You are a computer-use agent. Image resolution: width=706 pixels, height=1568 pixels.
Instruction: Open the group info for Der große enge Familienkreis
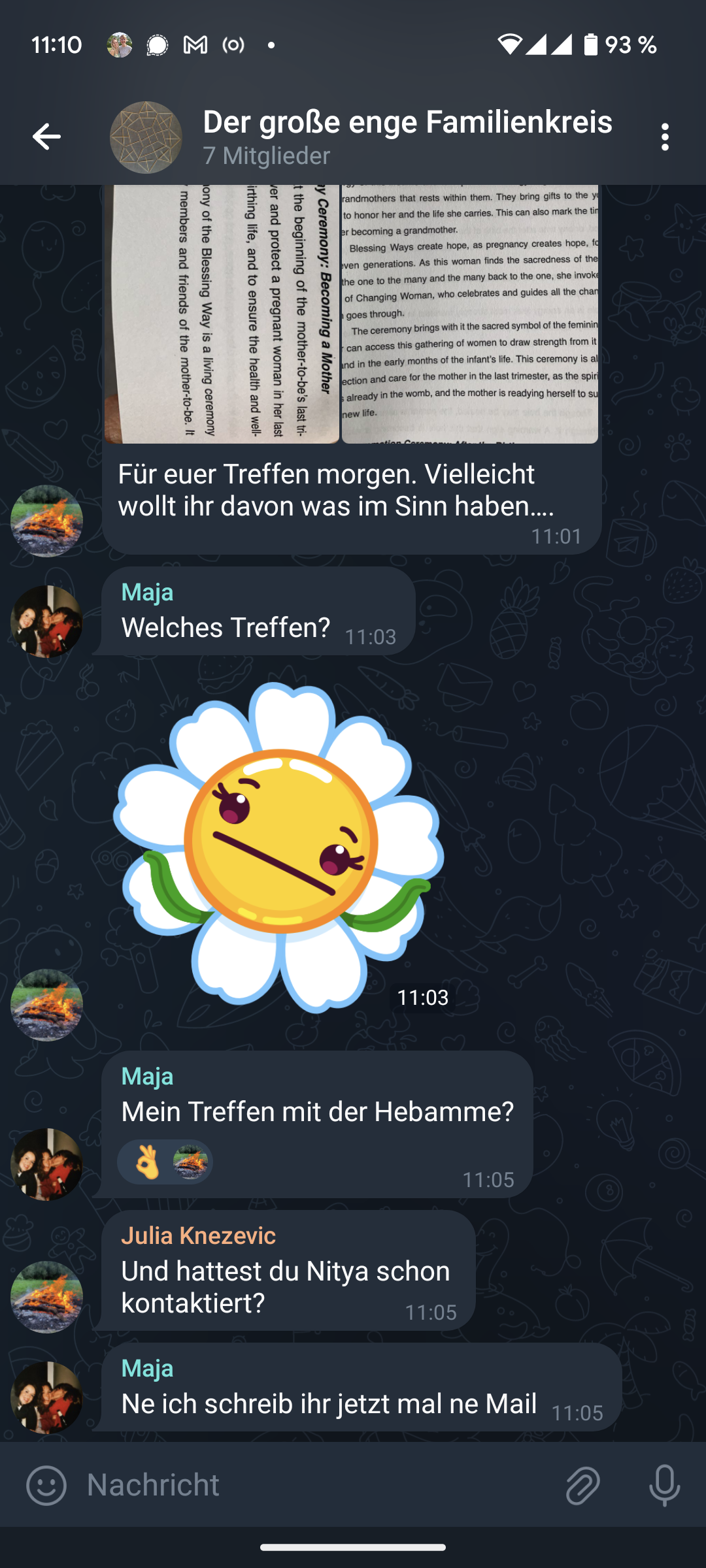407,137
